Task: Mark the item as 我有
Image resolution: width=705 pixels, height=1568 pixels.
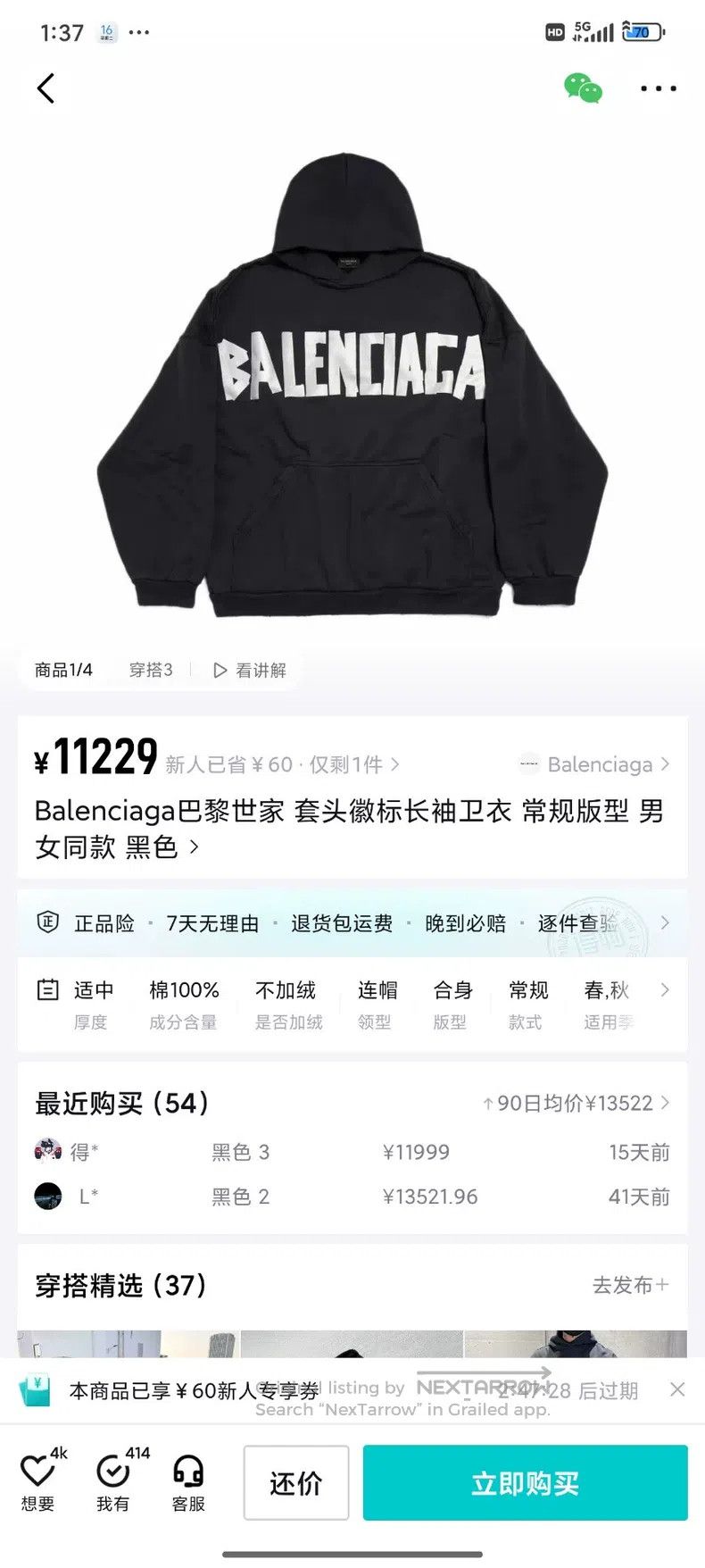Action: click(x=114, y=1481)
